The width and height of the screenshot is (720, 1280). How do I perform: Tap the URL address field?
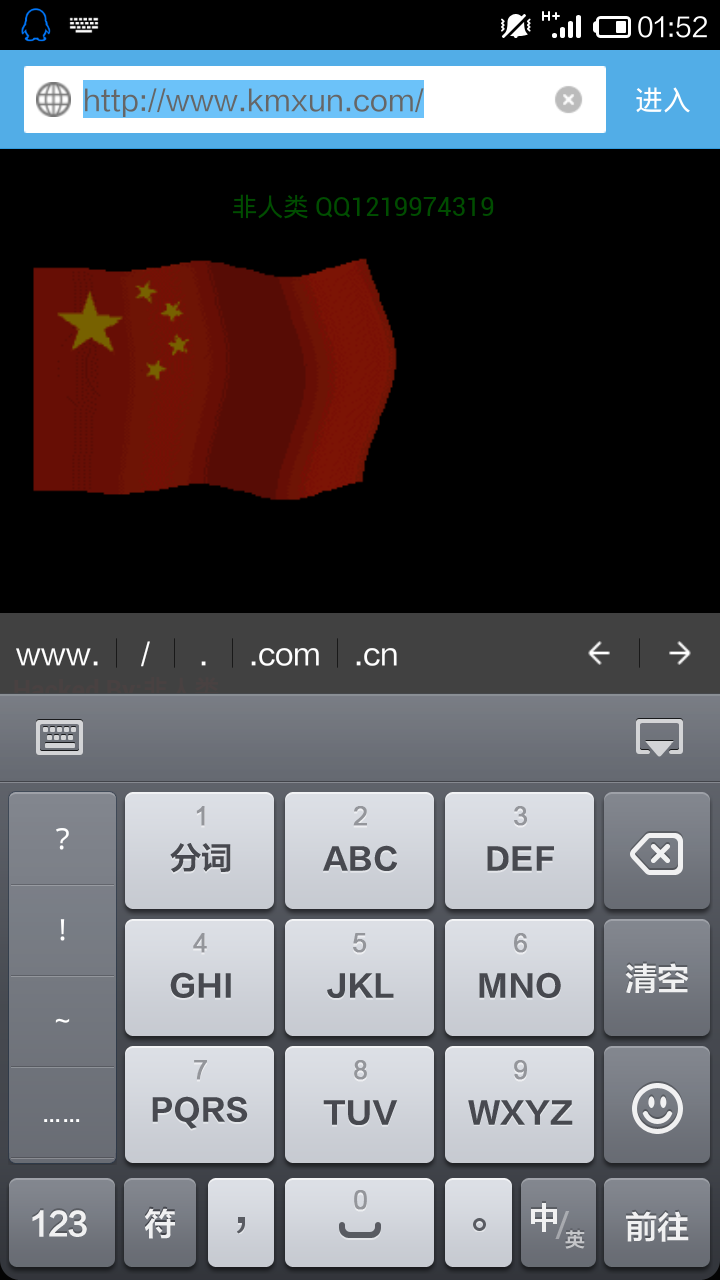pos(300,100)
